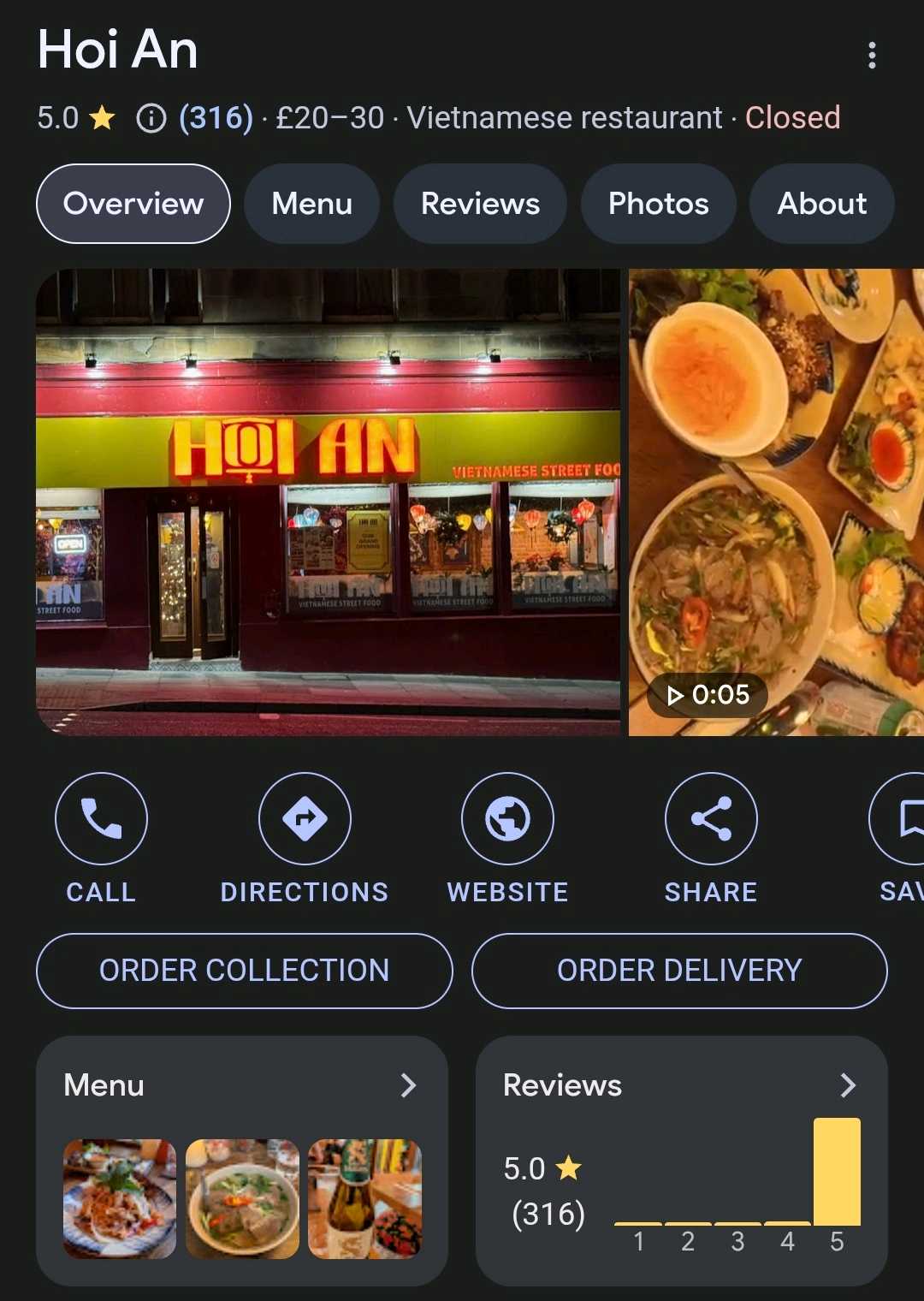This screenshot has width=924, height=1301.
Task: Switch to the Reviews tab
Action: 480,204
